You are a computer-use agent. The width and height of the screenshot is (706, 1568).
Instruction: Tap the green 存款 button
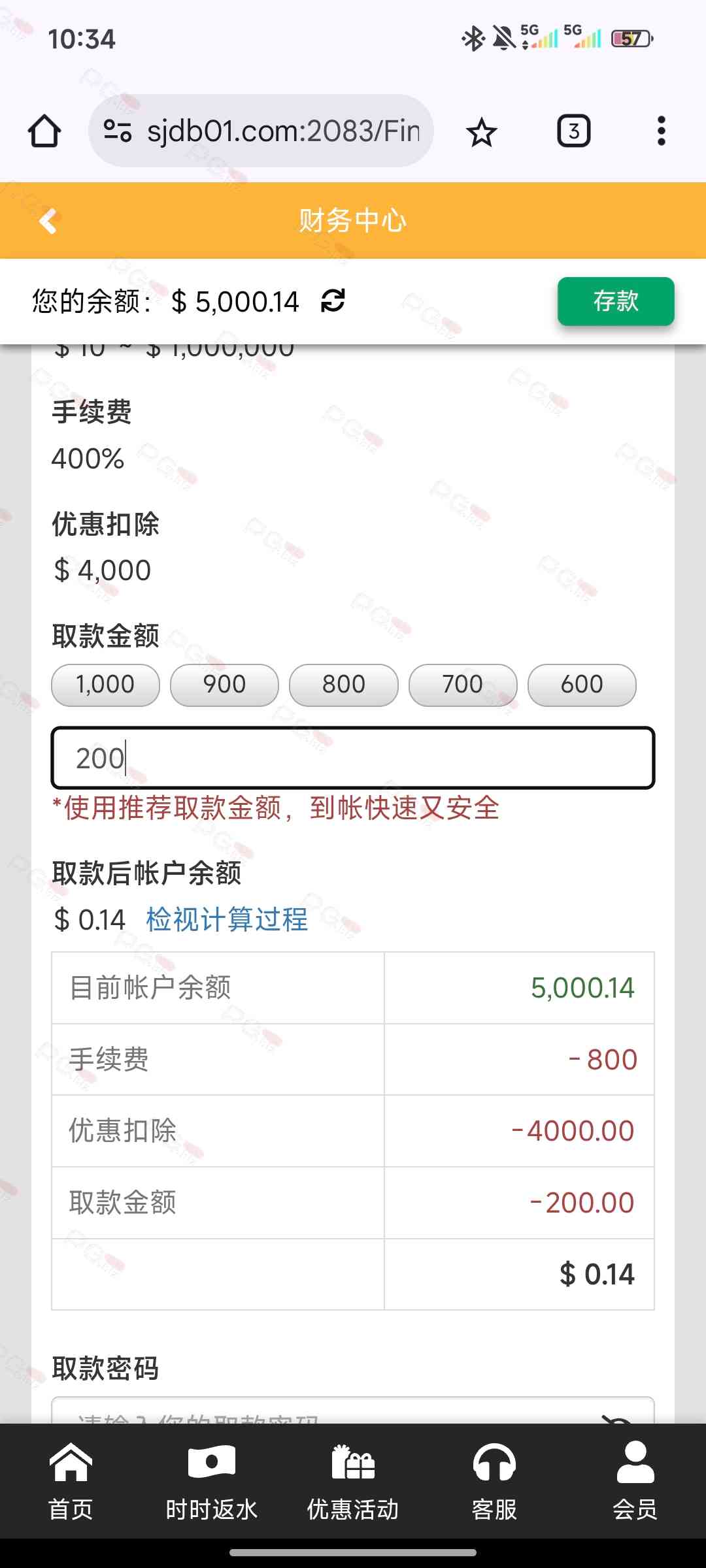coord(615,301)
